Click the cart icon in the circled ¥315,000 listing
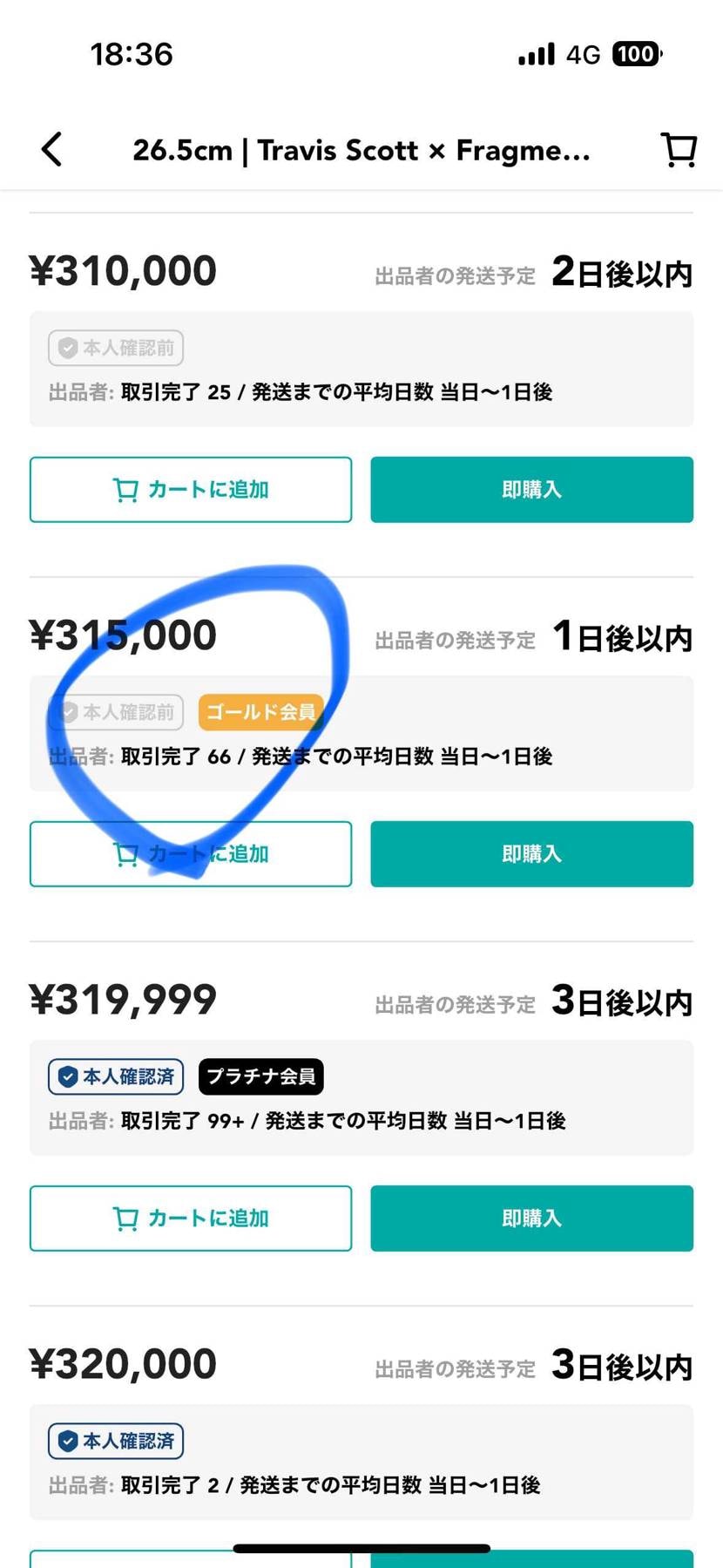The height and width of the screenshot is (1568, 723). 125,854
